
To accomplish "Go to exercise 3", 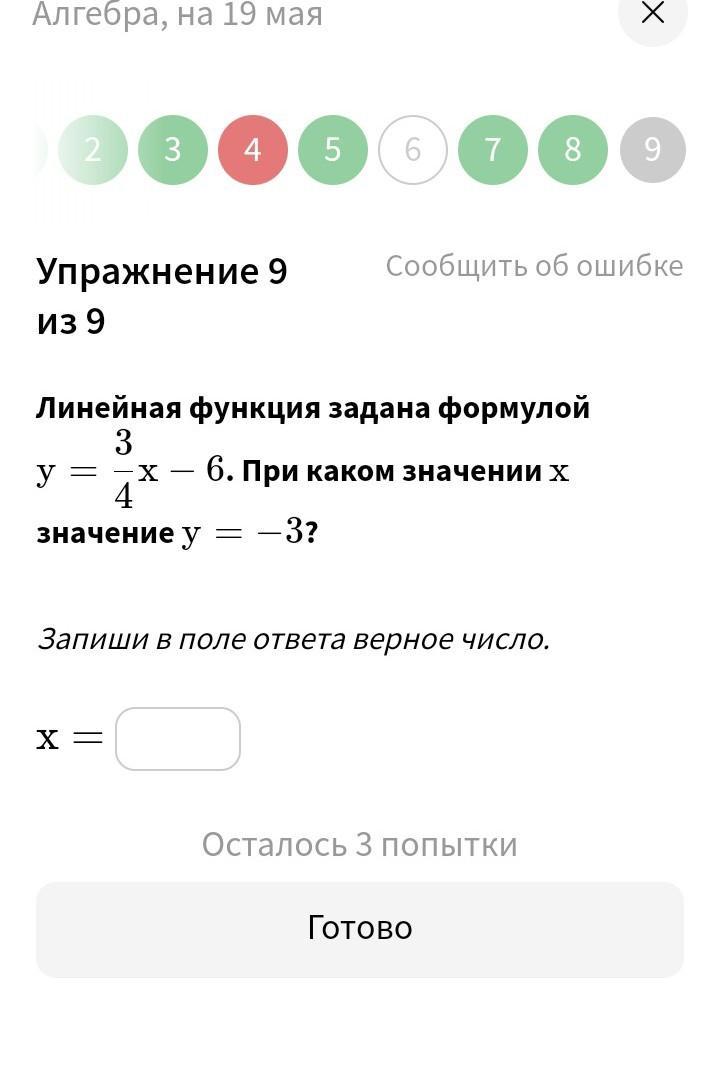I will (x=173, y=150).
